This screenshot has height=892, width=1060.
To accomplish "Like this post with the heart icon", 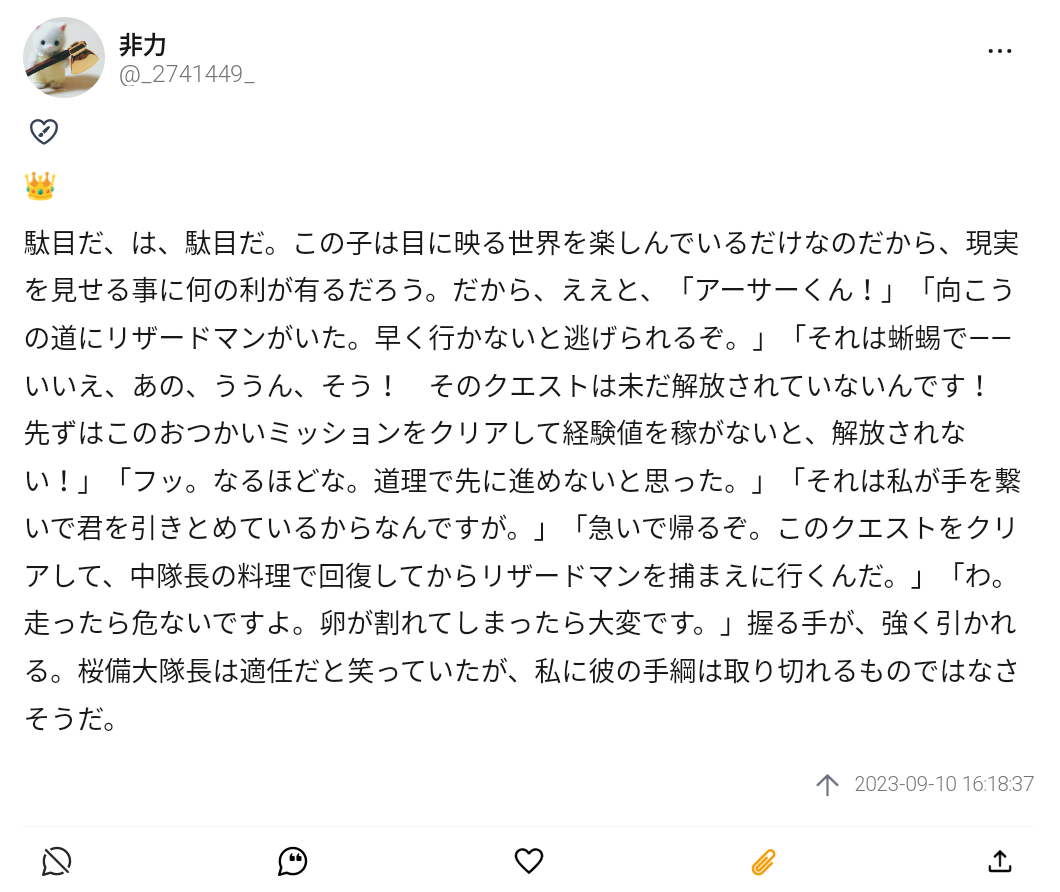I will (529, 862).
